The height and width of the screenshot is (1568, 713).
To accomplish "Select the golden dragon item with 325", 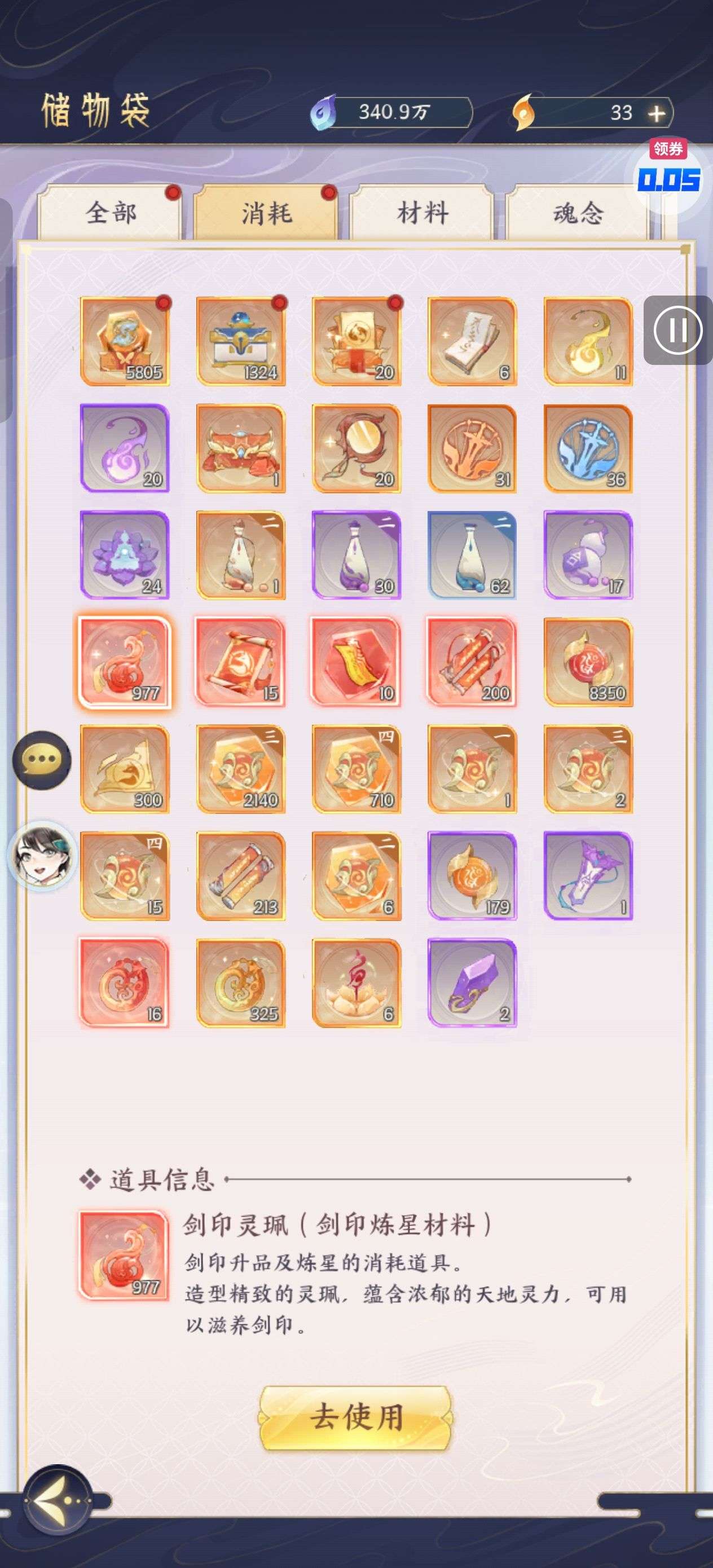I will pos(240,983).
